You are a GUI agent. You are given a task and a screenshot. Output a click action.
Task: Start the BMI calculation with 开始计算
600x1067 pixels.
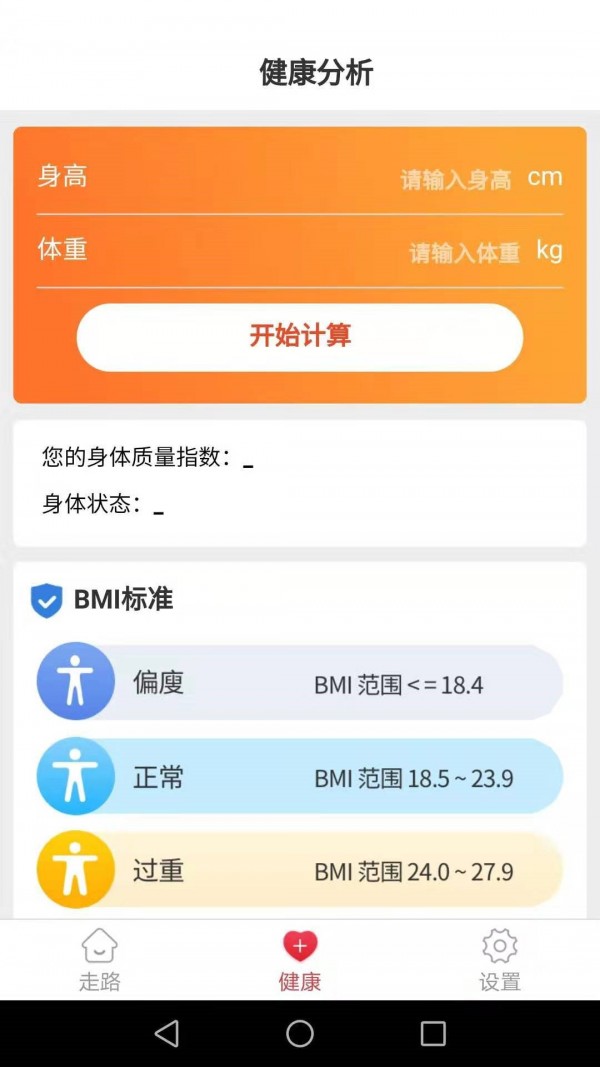pos(300,337)
